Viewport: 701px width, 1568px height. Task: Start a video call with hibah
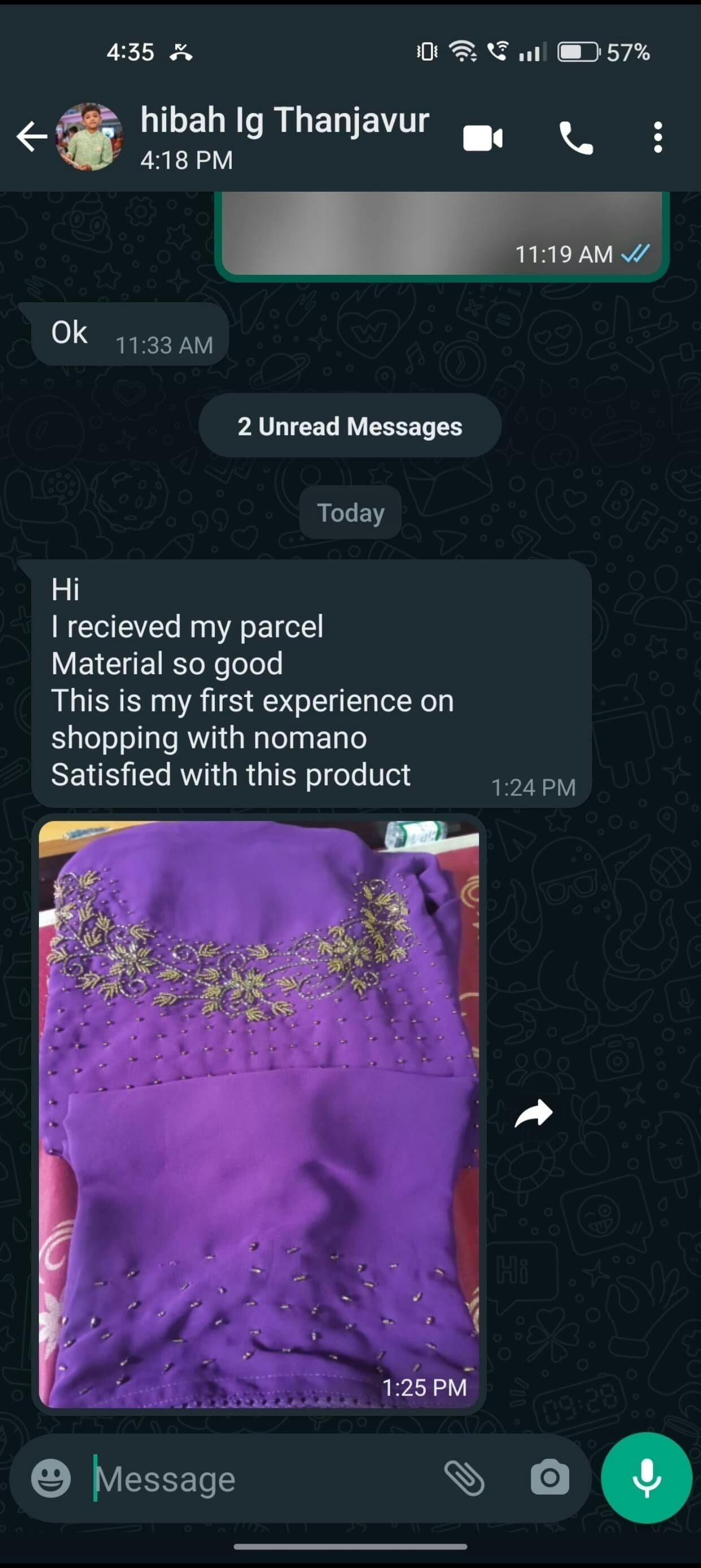pyautogui.click(x=482, y=138)
